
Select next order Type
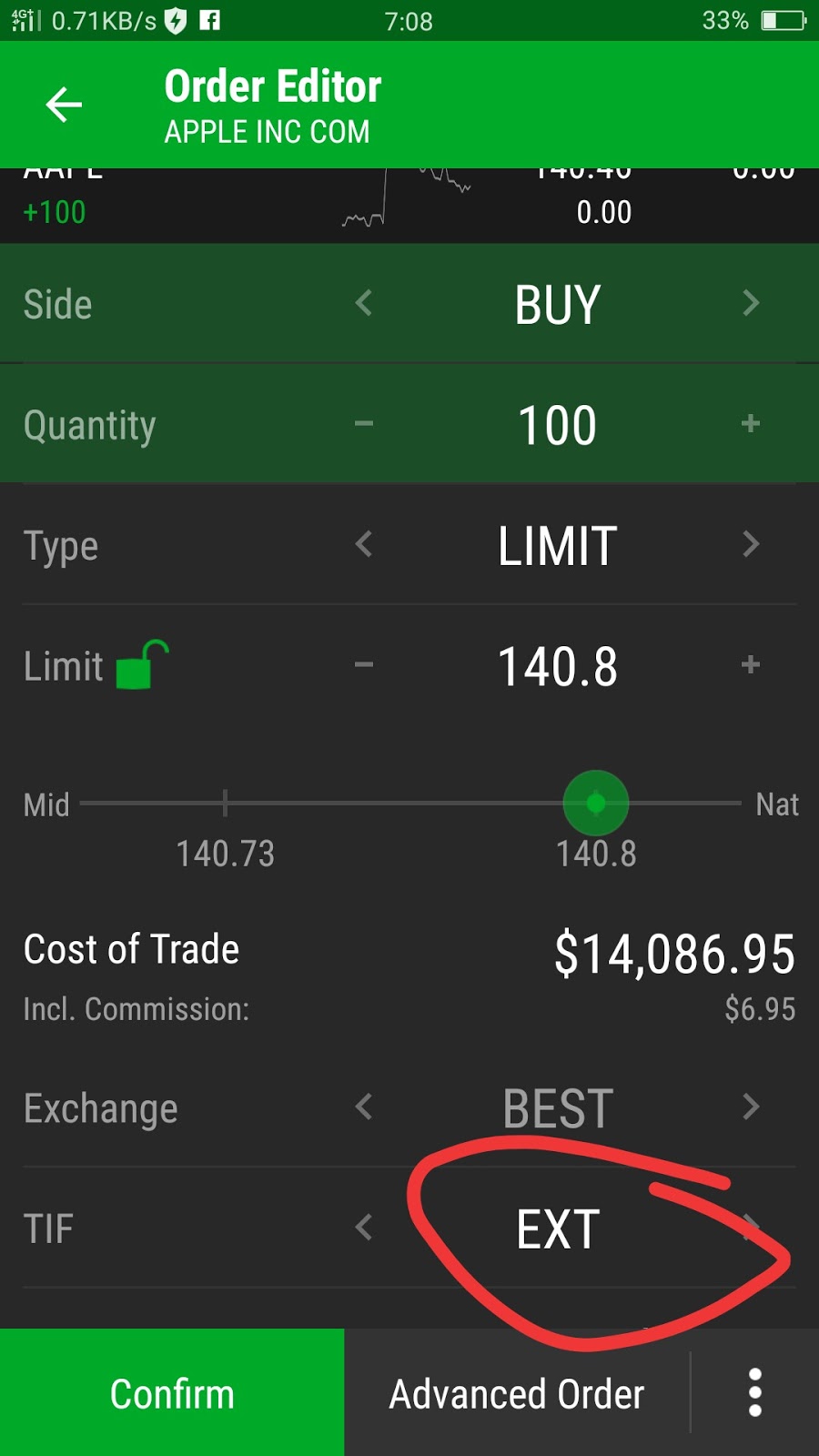pos(751,544)
